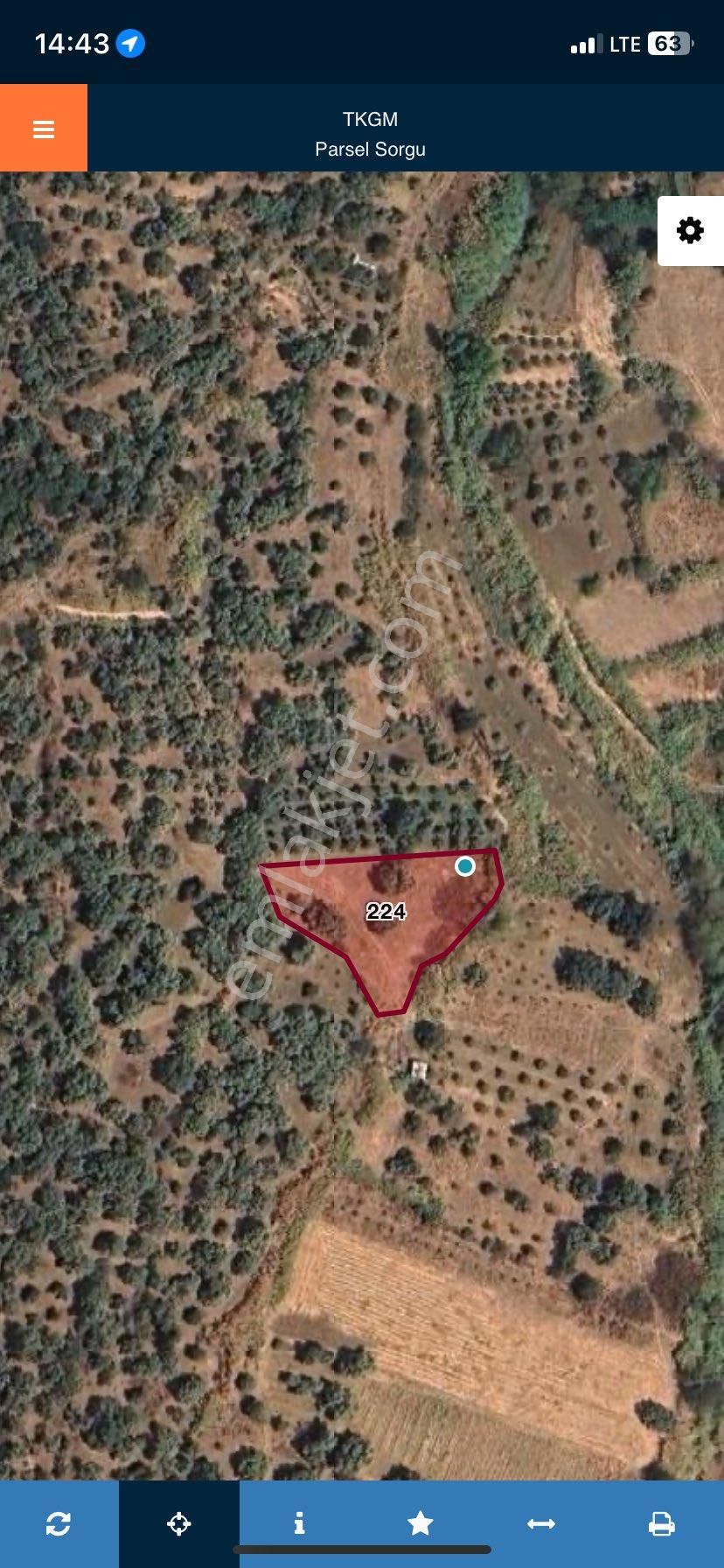Print the map view
Viewport: 724px width, 1568px height.
[x=662, y=1523]
